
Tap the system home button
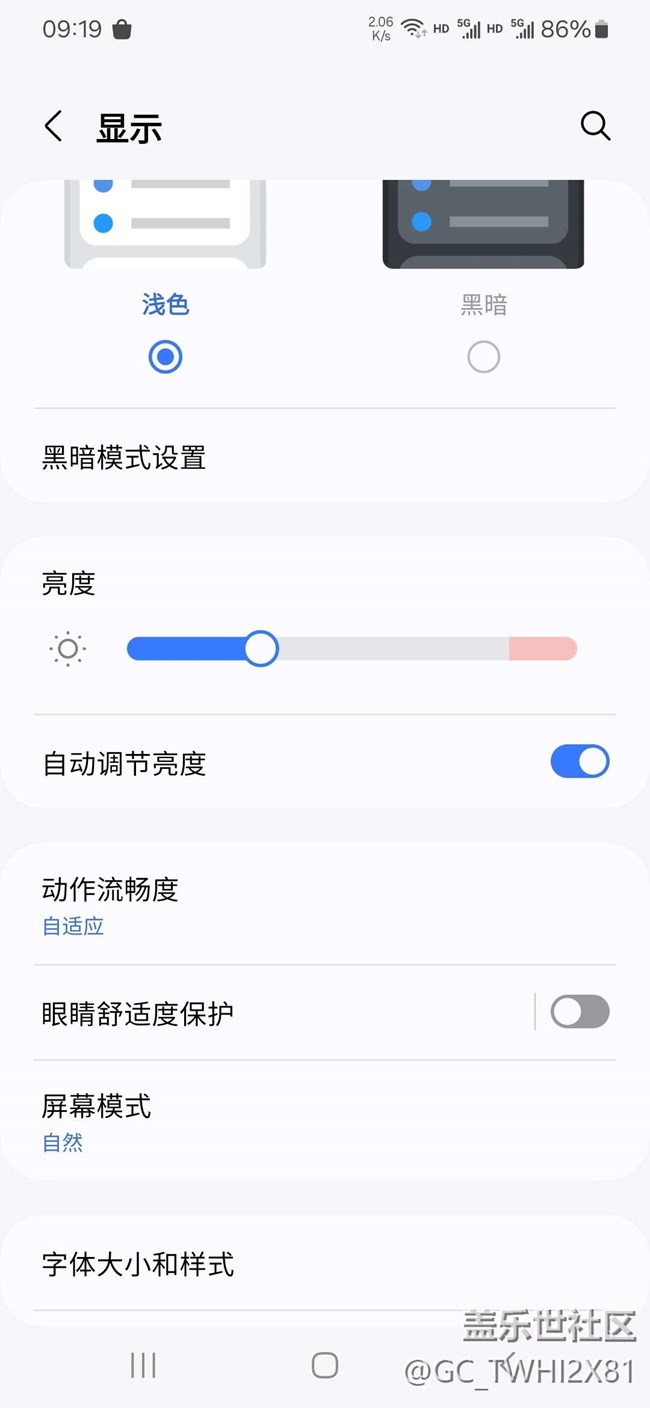coord(325,1365)
